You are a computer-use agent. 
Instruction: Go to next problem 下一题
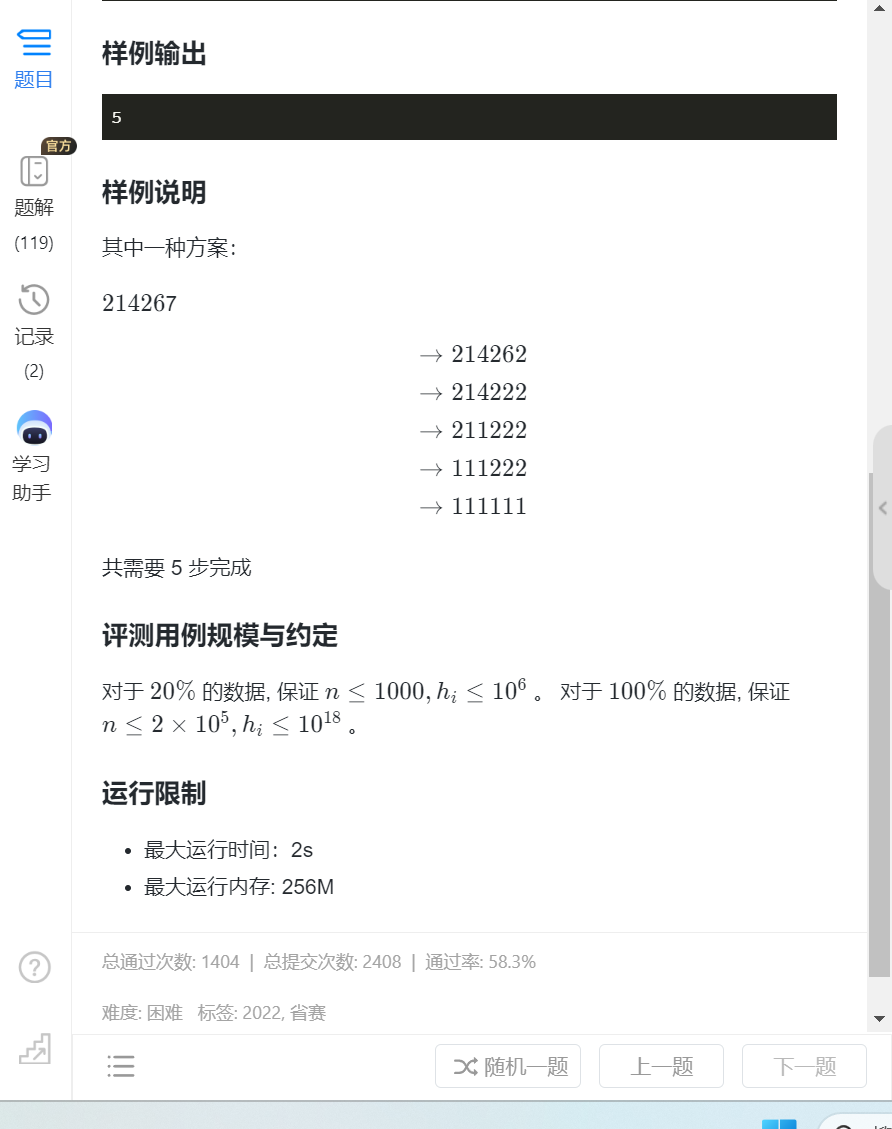pos(804,1066)
